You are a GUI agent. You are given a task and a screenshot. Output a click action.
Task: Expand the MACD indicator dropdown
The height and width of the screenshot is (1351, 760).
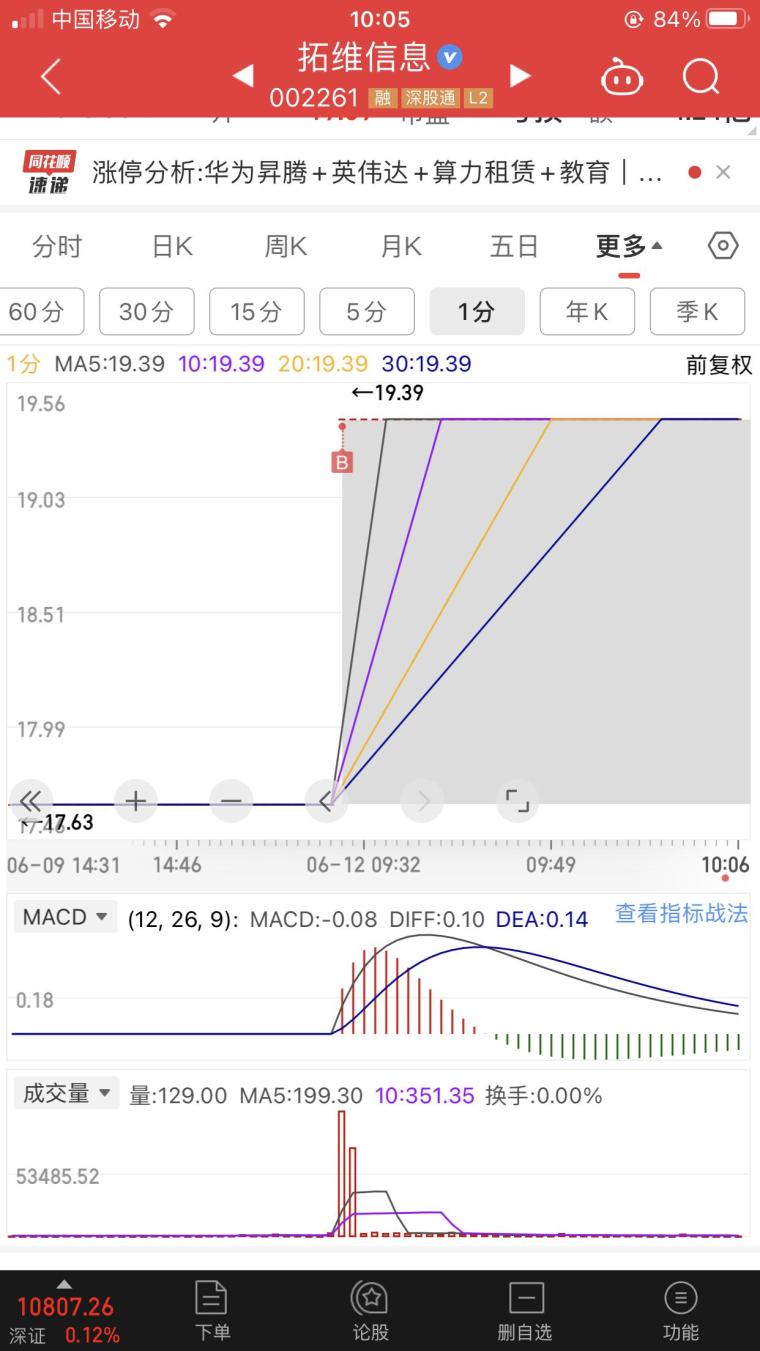(x=65, y=917)
